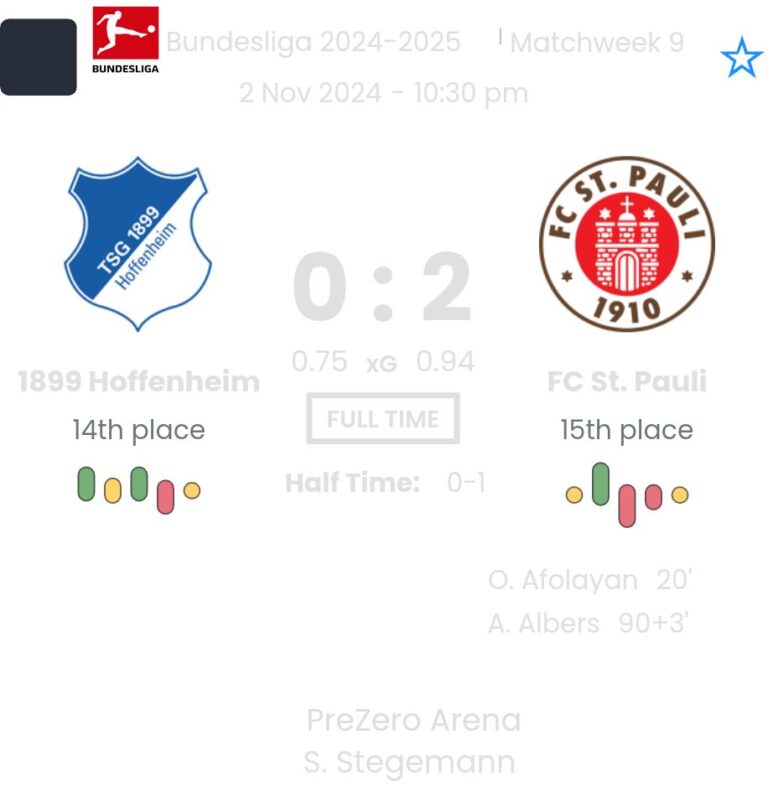Open the Bundesliga 2024-2025 competition page
Viewport: 768px width, 792px height.
(x=313, y=43)
